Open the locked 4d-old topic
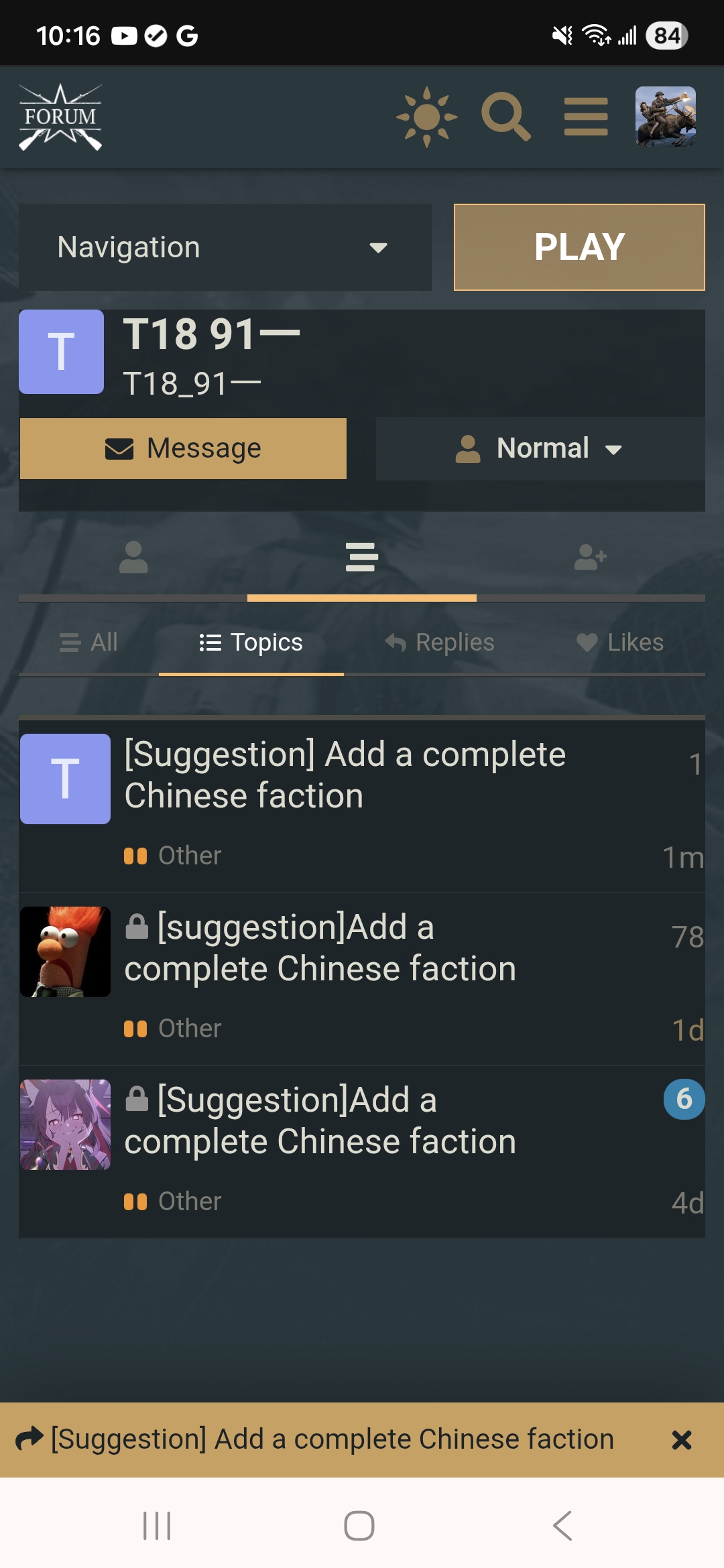Image resolution: width=724 pixels, height=1568 pixels. [x=320, y=1120]
